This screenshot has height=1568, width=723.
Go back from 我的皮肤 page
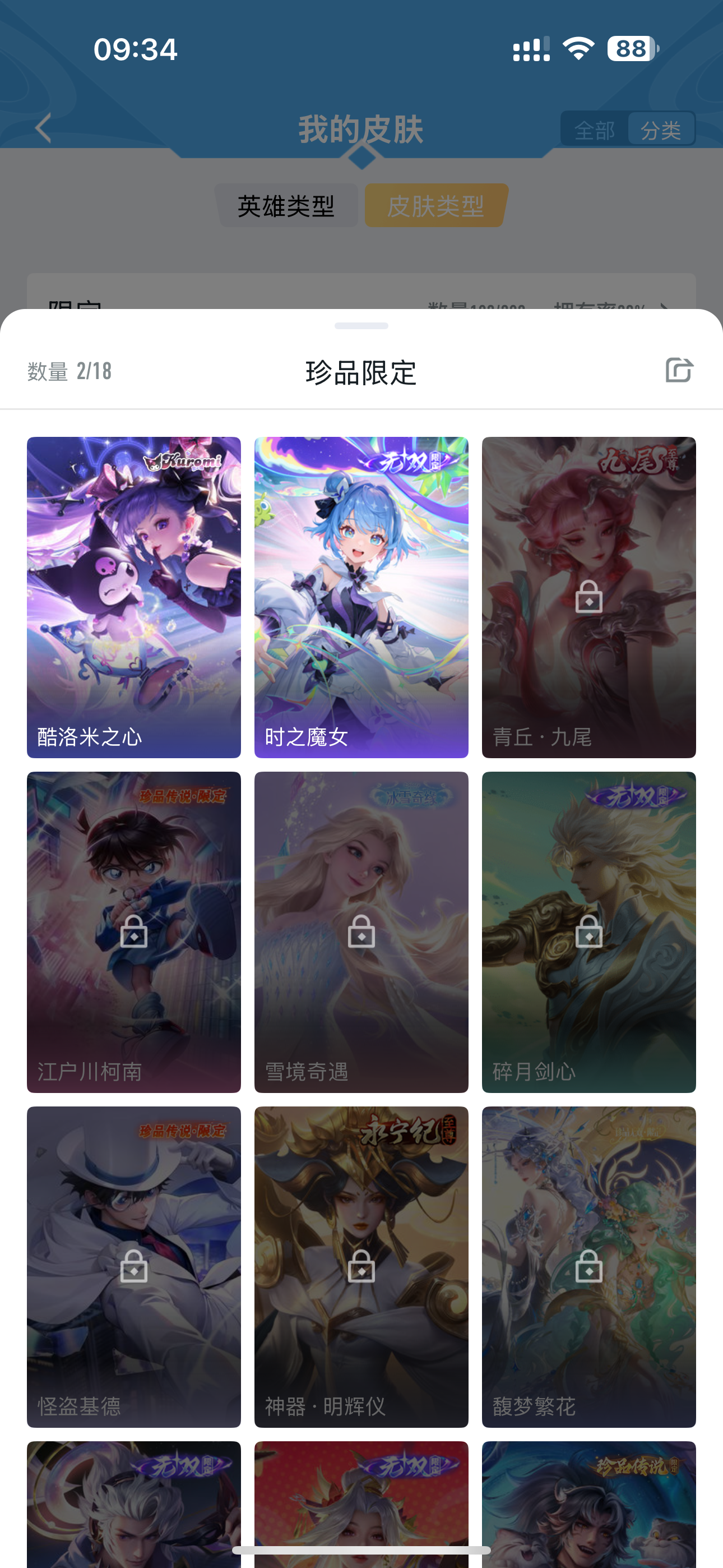[x=43, y=128]
